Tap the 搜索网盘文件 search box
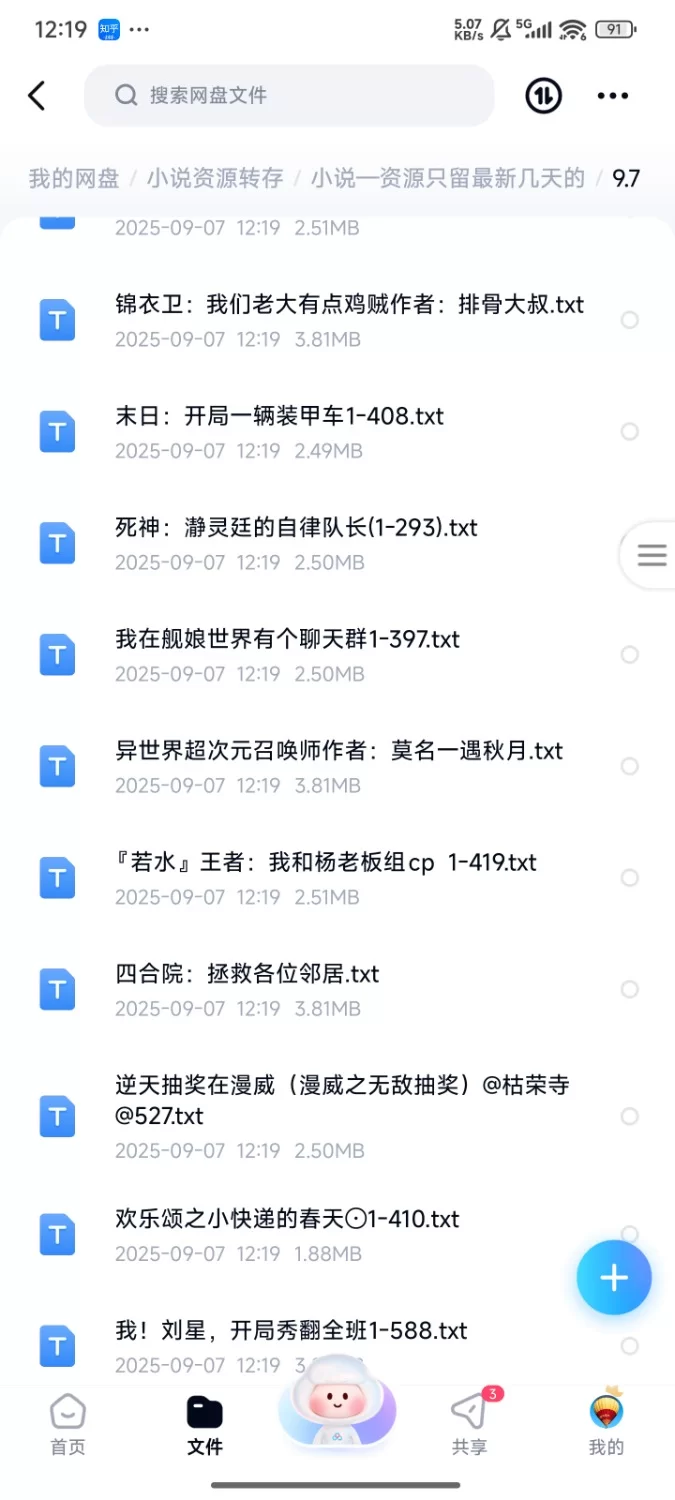Image resolution: width=675 pixels, height=1500 pixels. click(288, 96)
